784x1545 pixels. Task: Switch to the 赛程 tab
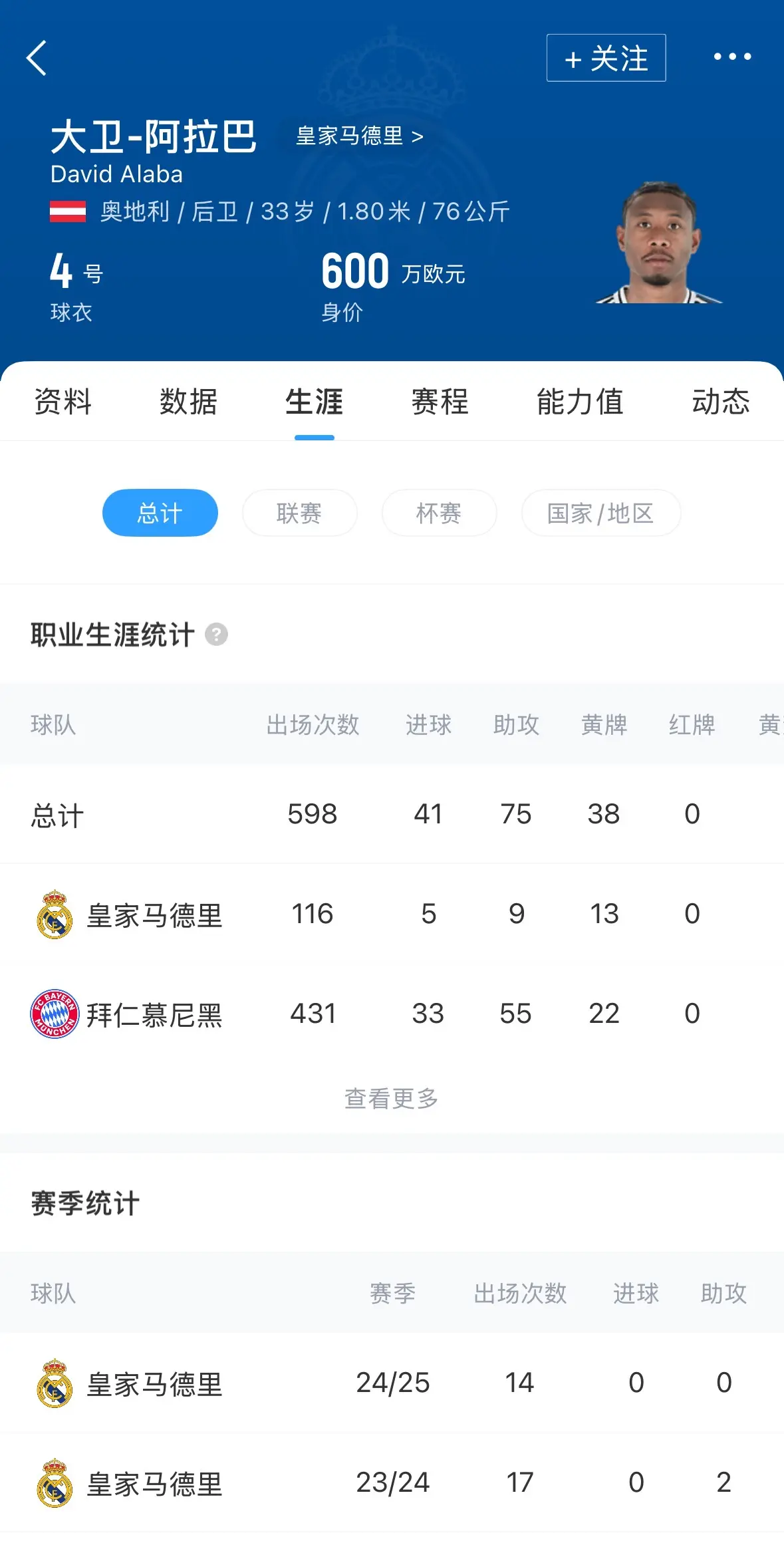[x=440, y=402]
